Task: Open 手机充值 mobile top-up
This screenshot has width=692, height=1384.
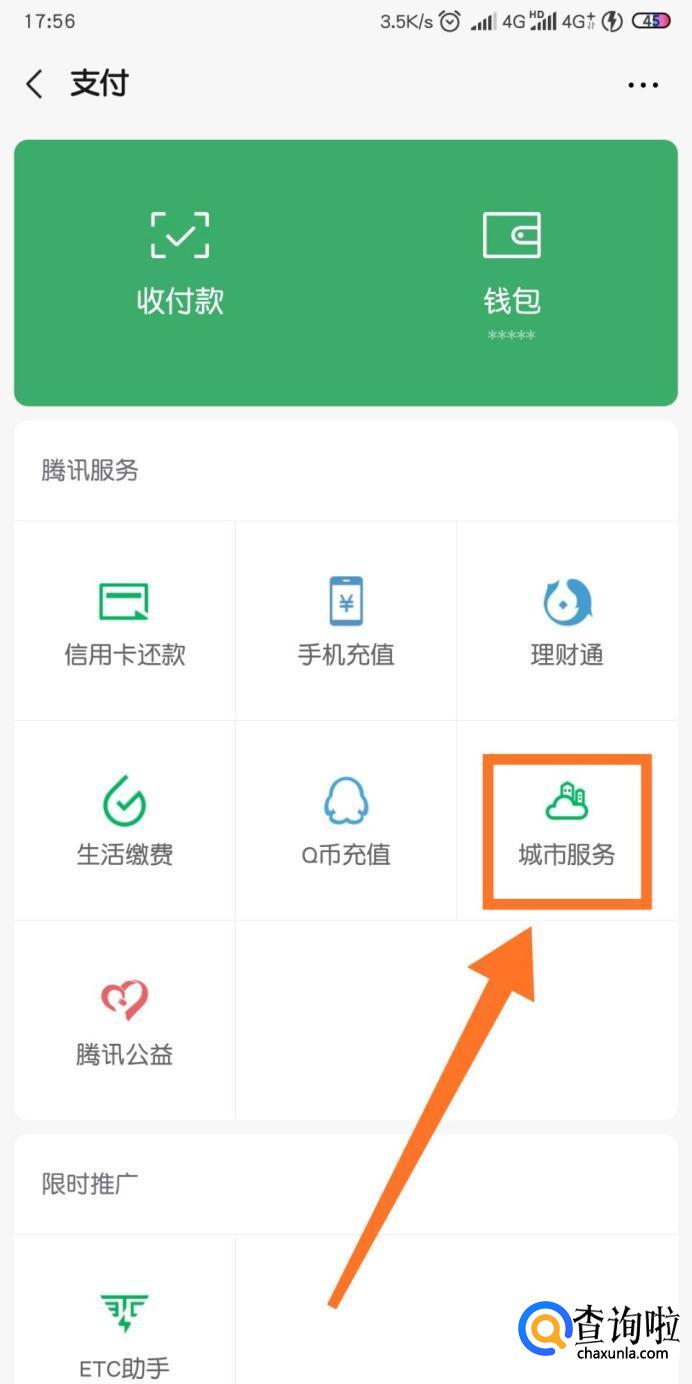Action: click(346, 622)
